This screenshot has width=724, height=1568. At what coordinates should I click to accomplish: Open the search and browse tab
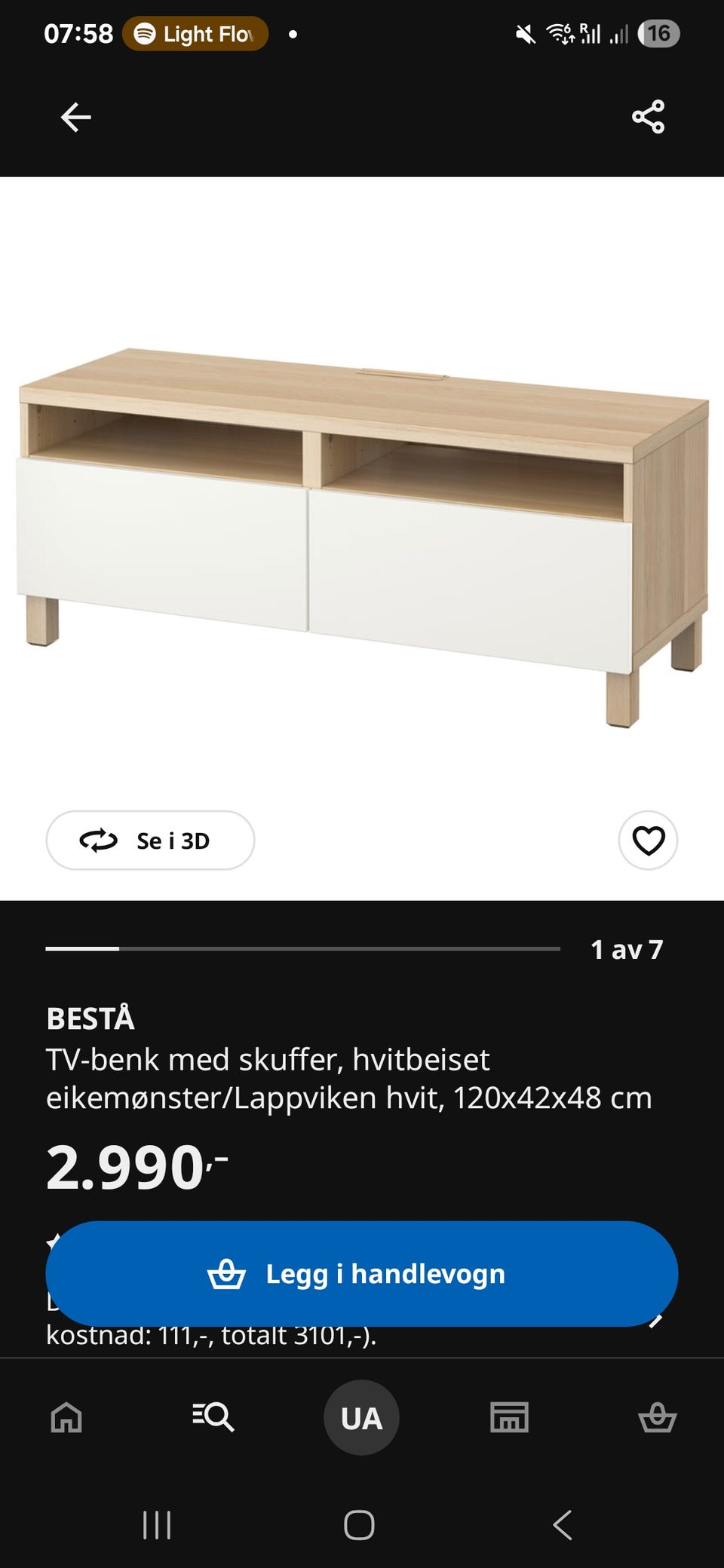(213, 1417)
